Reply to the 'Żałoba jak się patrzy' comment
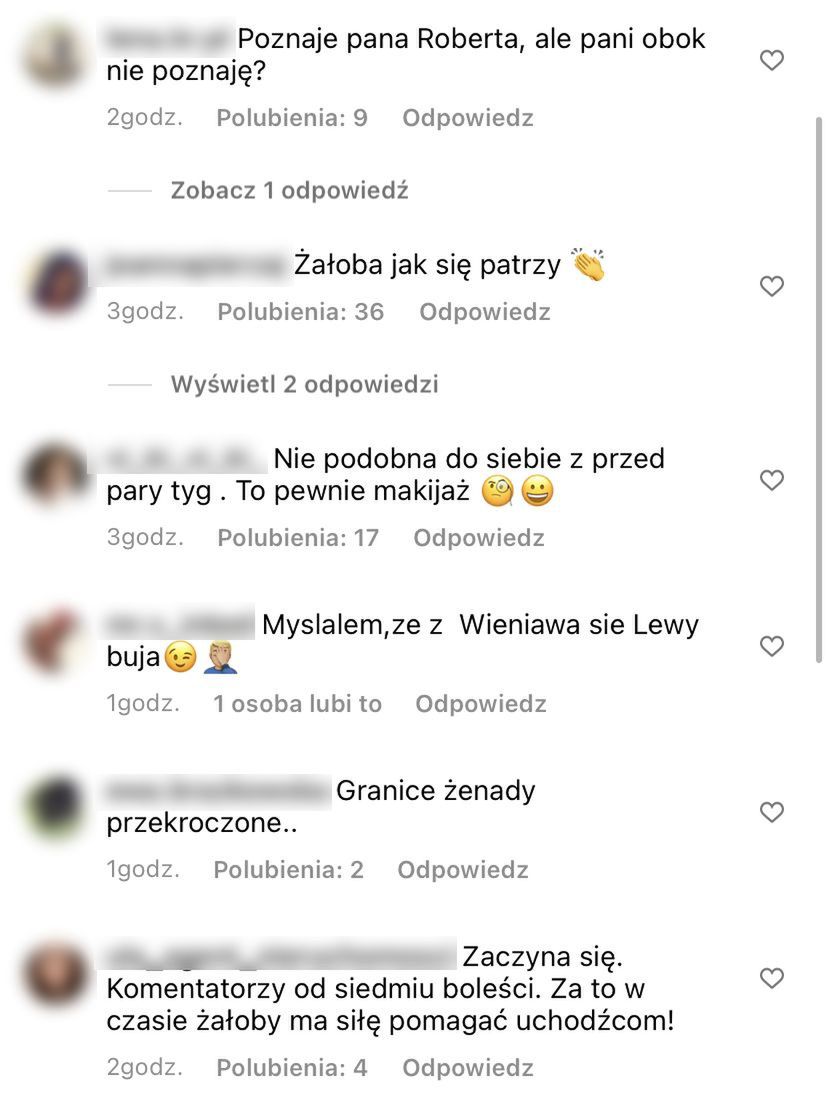The width and height of the screenshot is (828, 1115). coord(484,312)
